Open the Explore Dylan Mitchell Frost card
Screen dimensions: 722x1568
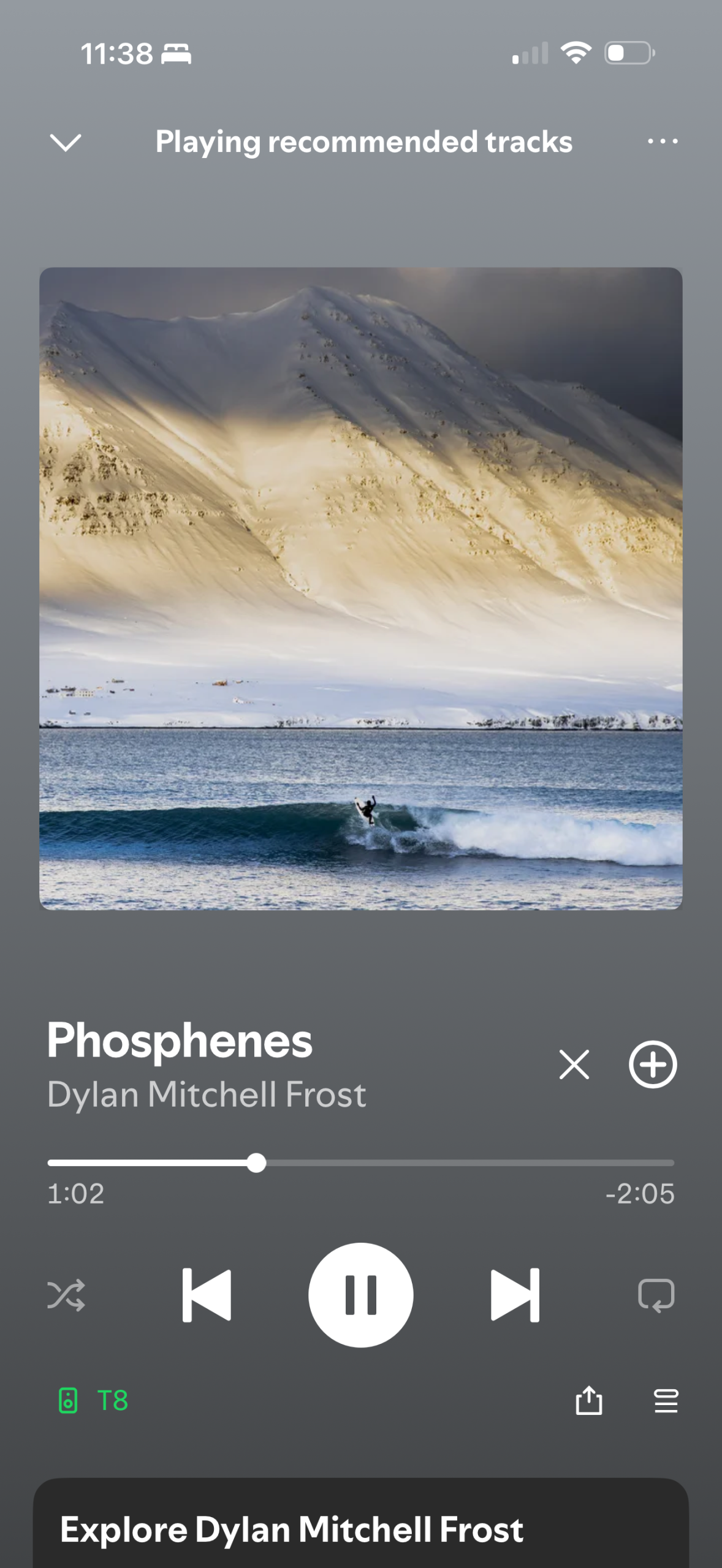360,1529
